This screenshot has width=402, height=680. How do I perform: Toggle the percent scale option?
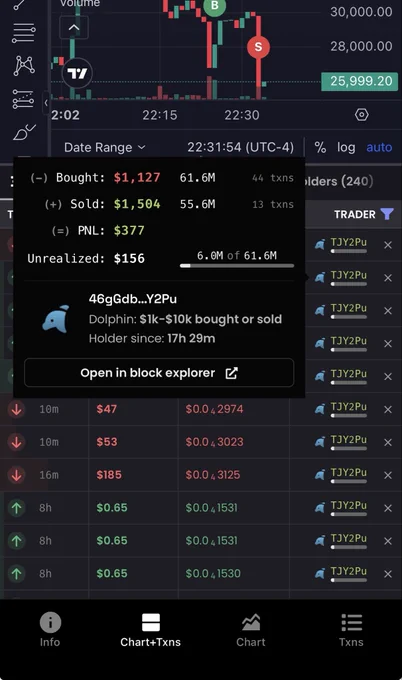point(320,147)
